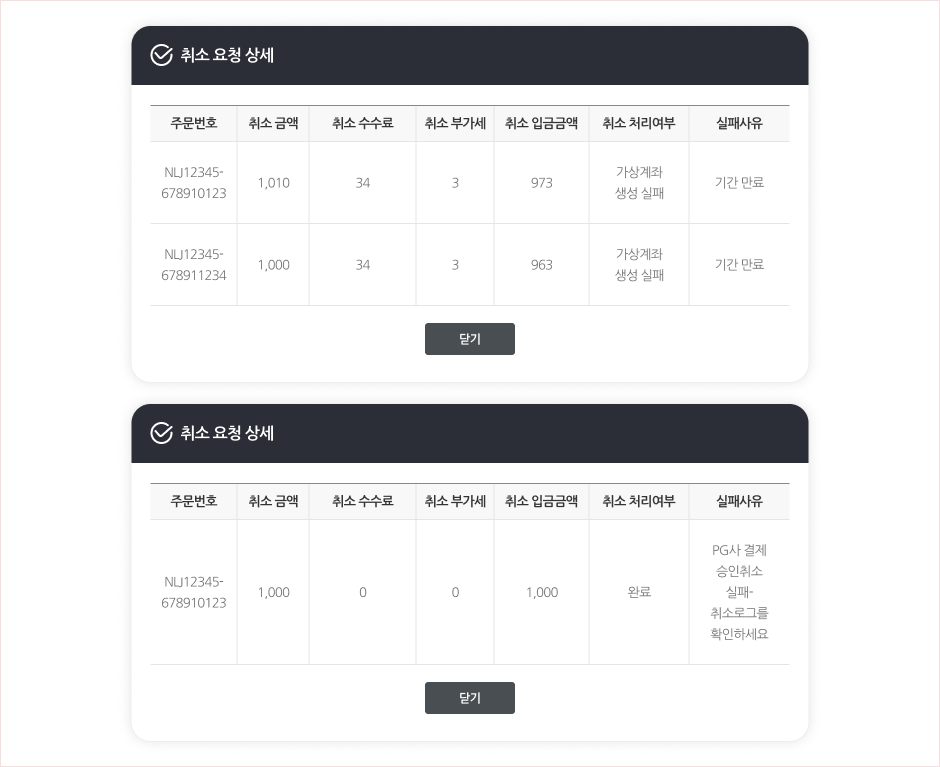Close the dialog with 완료 status
The height and width of the screenshot is (767, 940).
click(x=469, y=698)
